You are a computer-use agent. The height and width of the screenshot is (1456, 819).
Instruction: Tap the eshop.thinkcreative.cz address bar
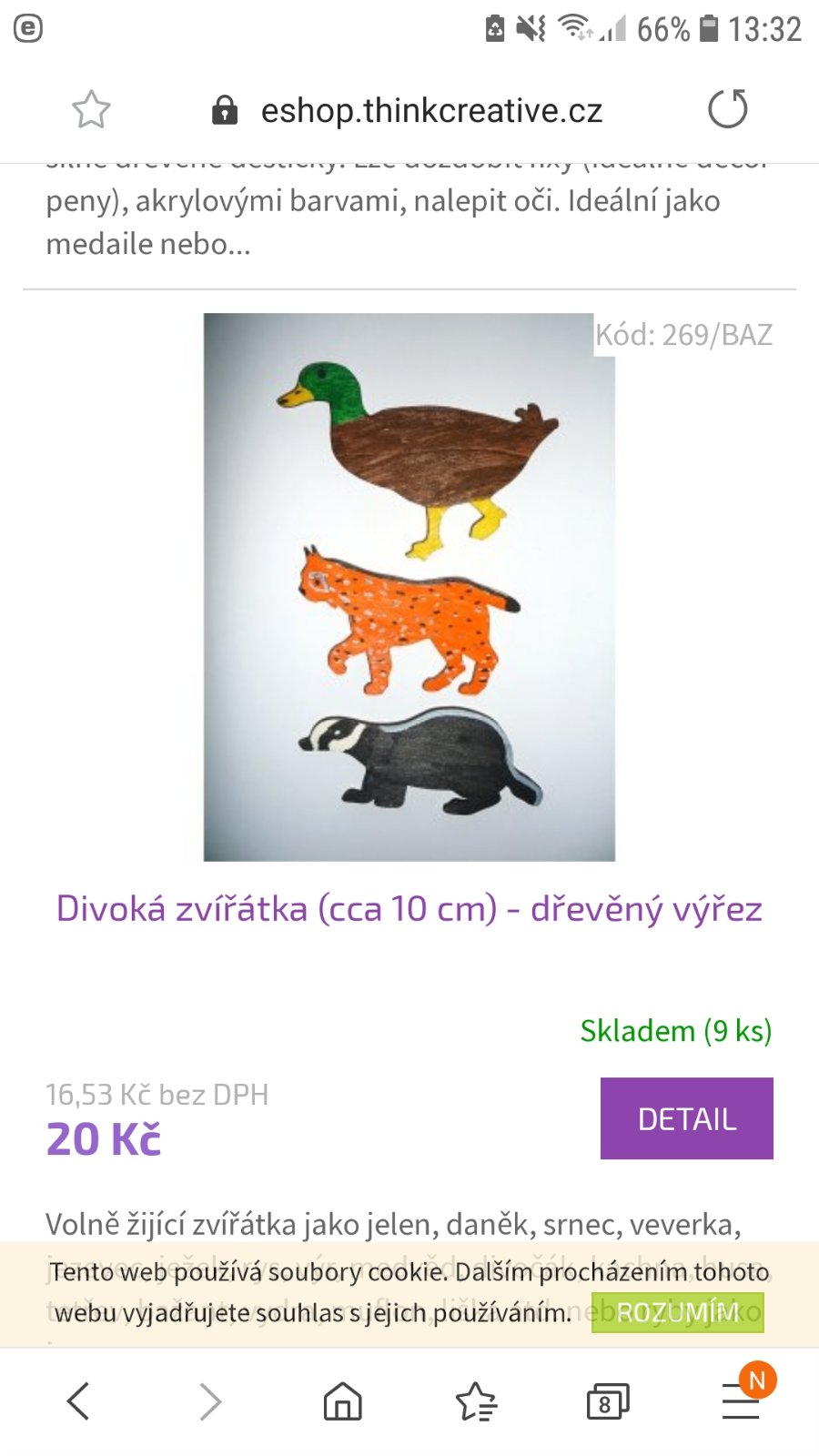(x=430, y=111)
